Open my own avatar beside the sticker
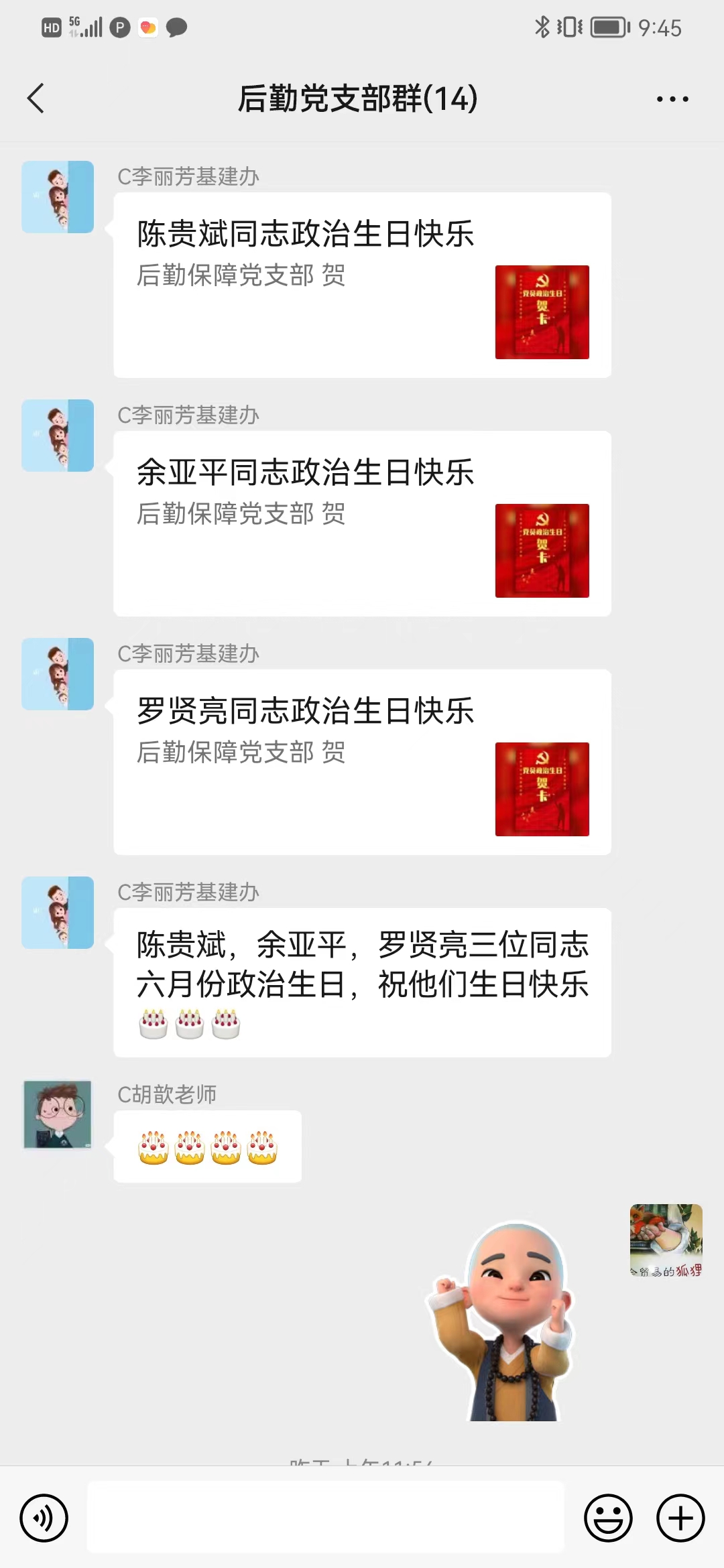The height and width of the screenshot is (1568, 724). 666,1240
